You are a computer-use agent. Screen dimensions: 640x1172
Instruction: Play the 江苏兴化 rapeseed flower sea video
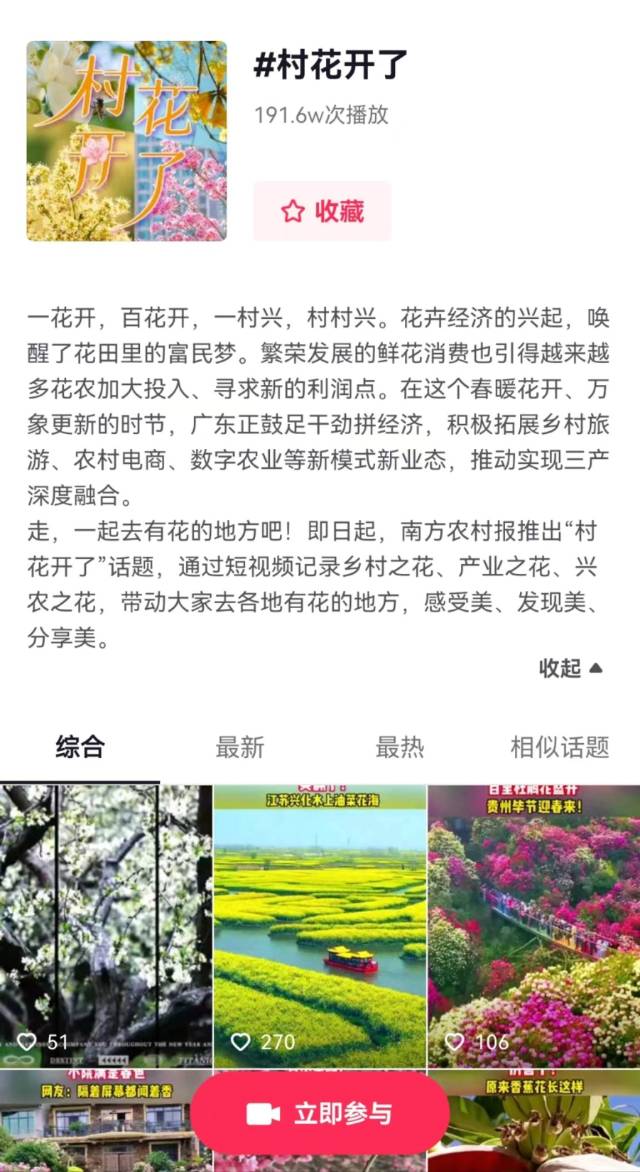320,925
